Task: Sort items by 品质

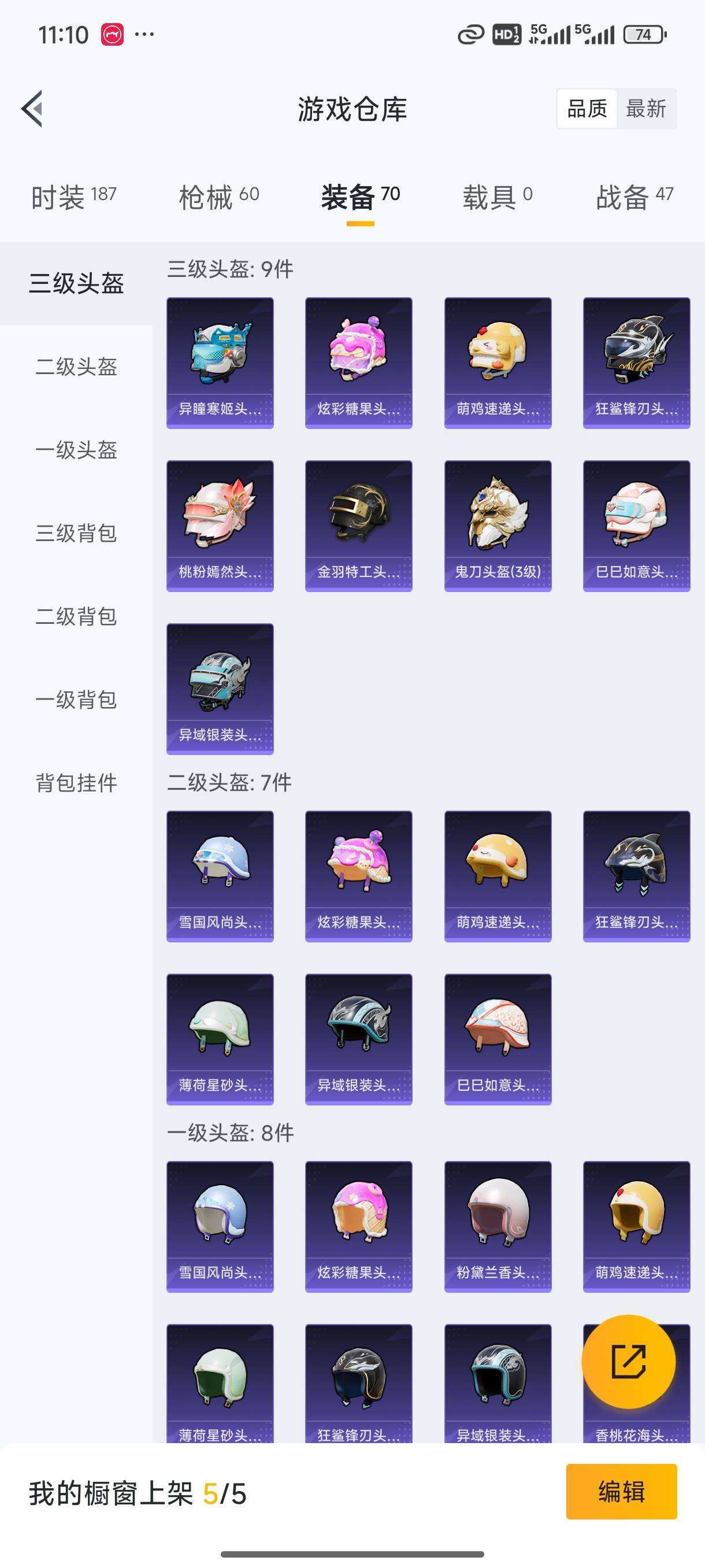Action: tap(587, 109)
